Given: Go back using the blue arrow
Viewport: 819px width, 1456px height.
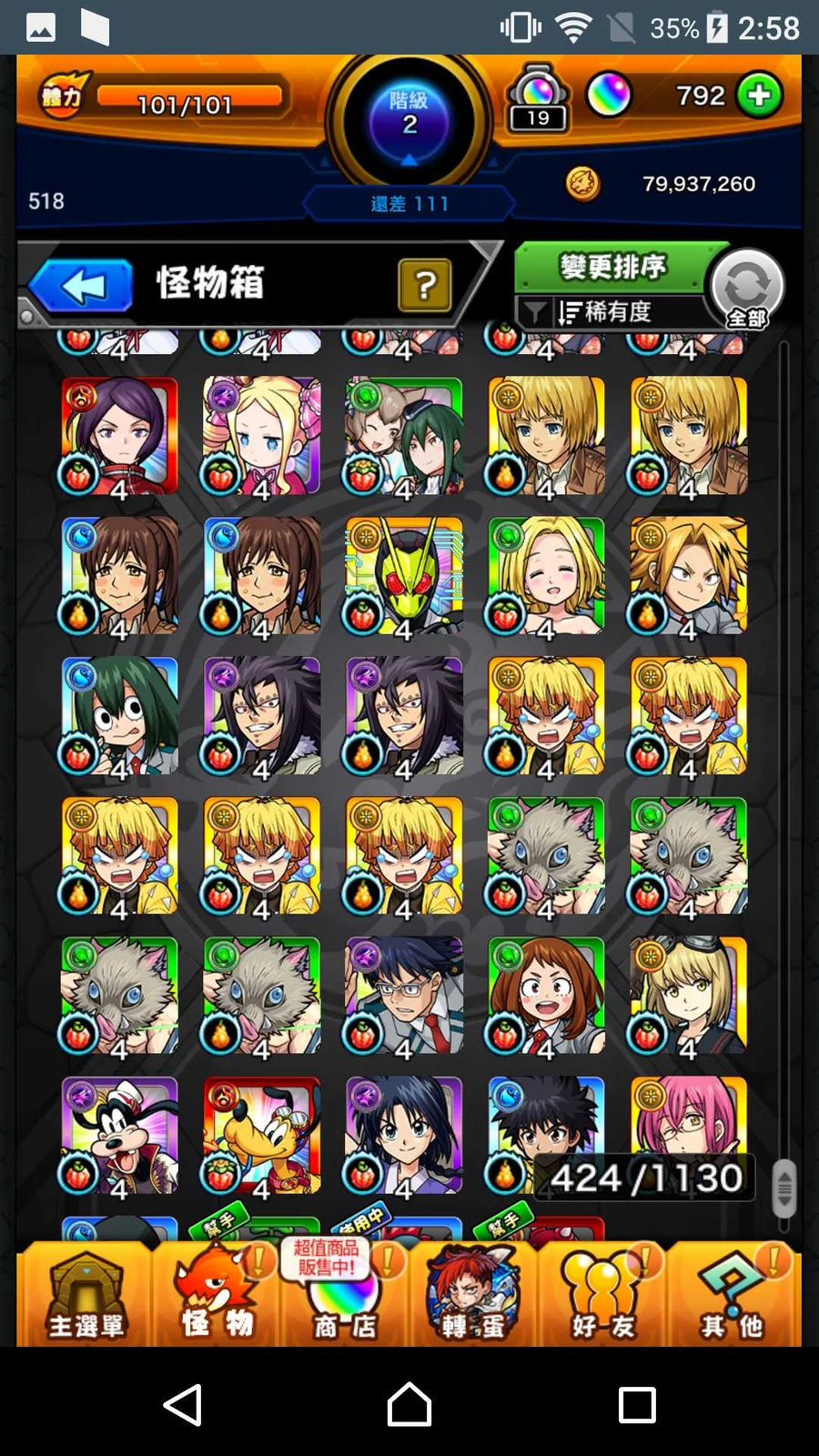Looking at the screenshot, I should pos(82,286).
